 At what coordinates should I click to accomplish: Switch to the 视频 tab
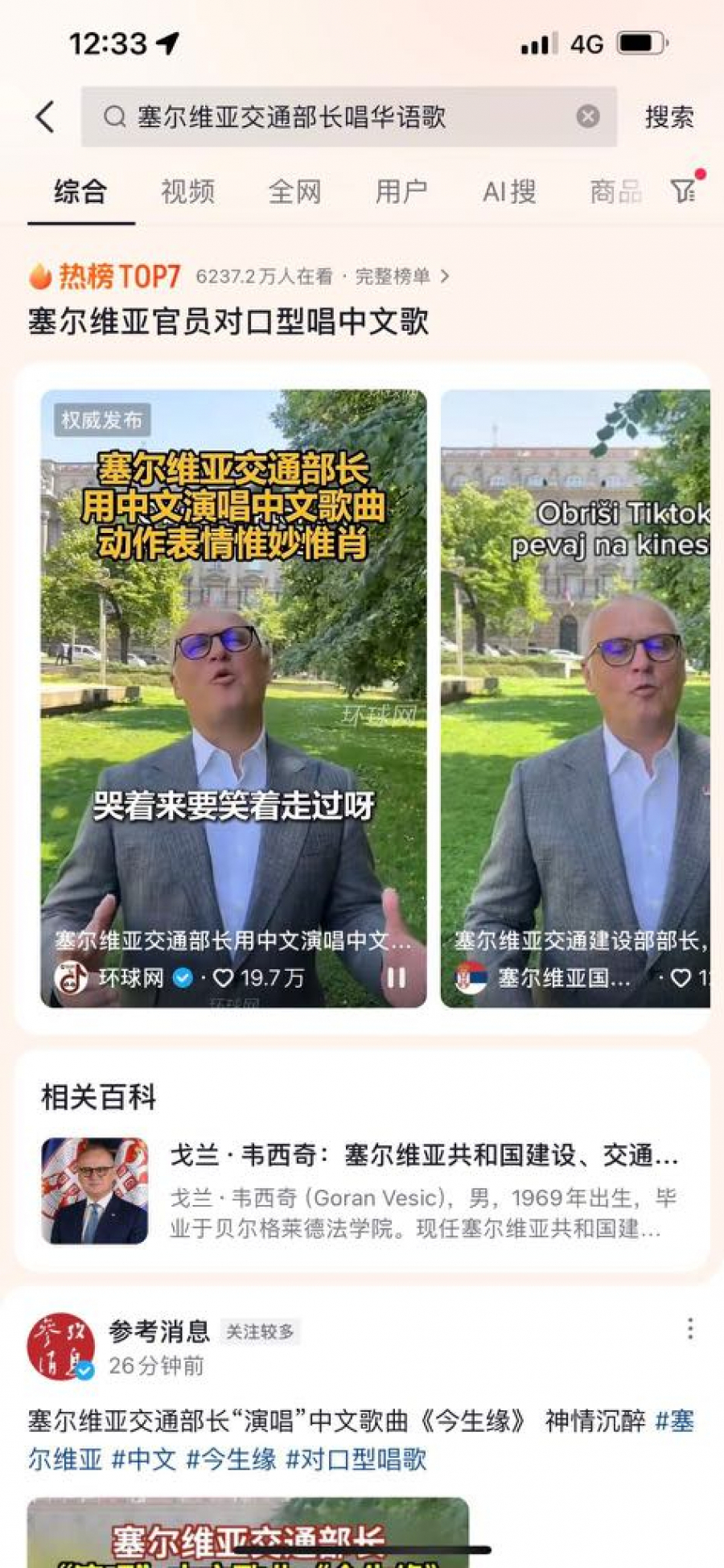tap(187, 191)
